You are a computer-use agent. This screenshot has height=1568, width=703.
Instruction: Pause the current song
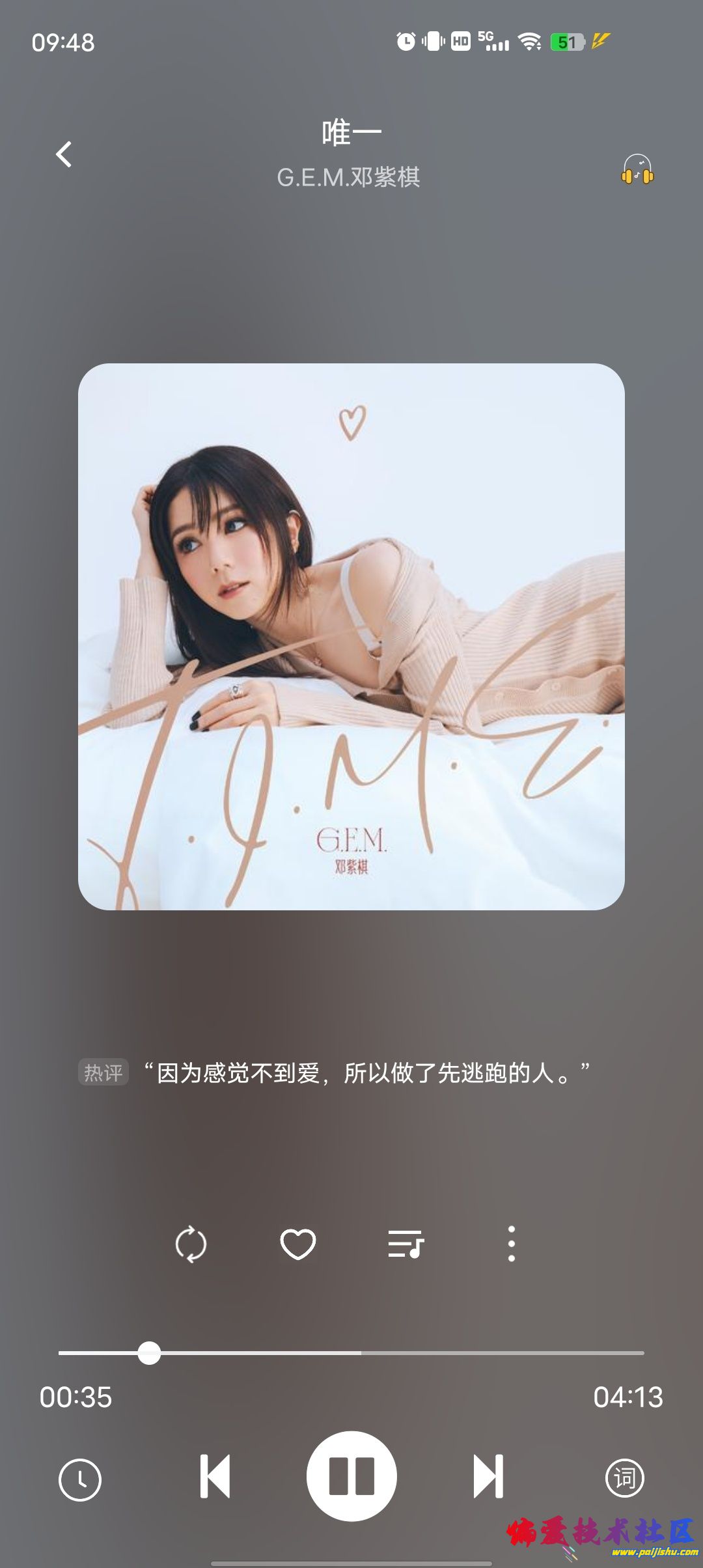coord(351,1476)
